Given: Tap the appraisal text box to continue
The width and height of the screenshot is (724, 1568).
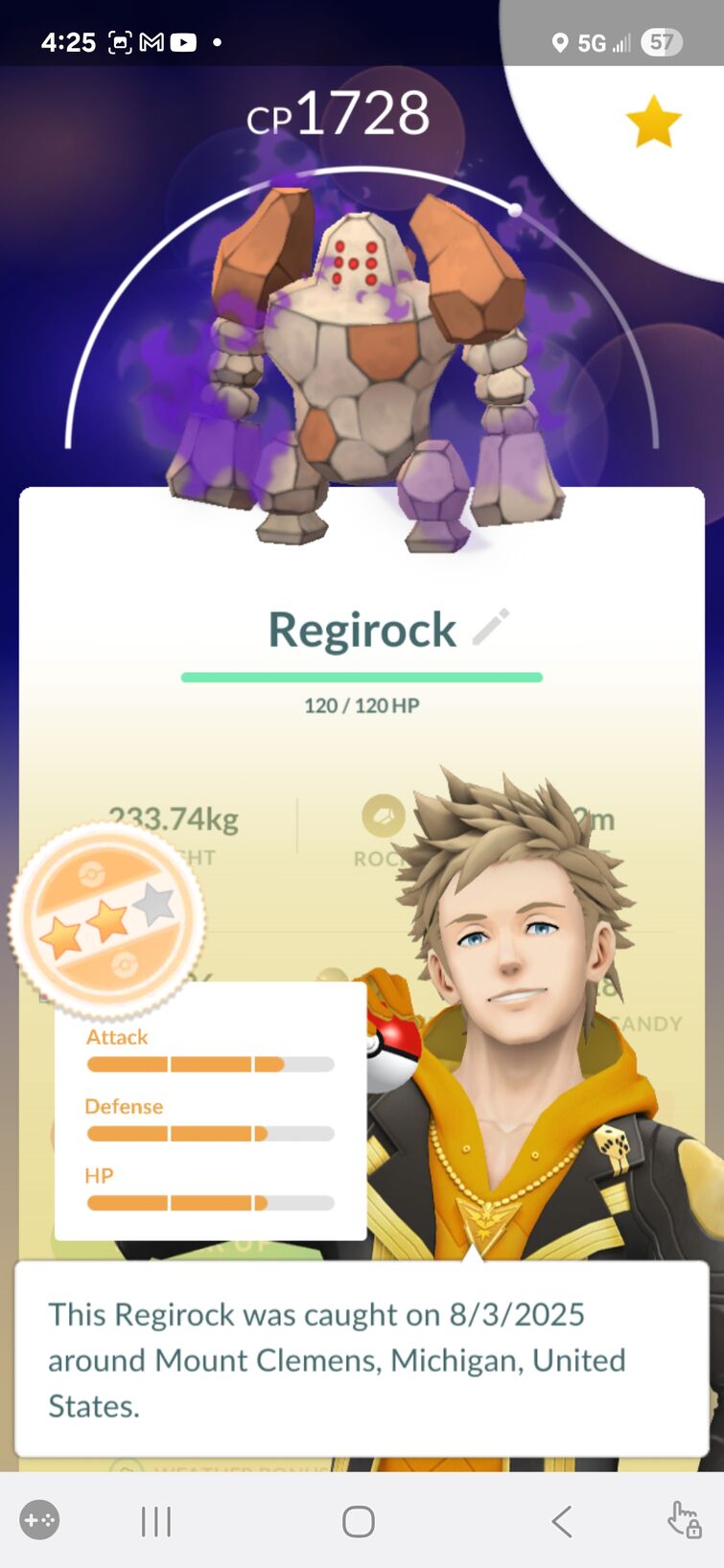Looking at the screenshot, I should click(362, 1359).
